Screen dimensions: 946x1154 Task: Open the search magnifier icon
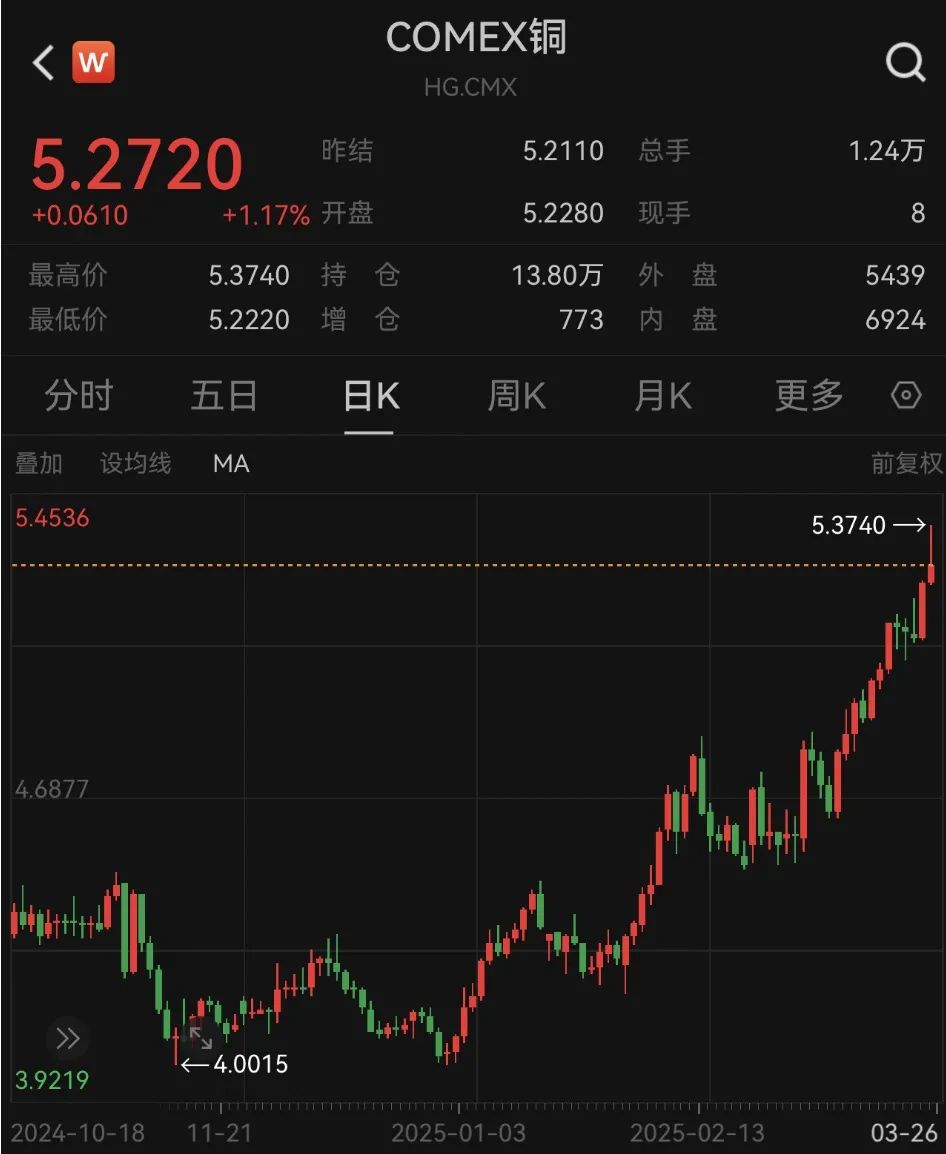click(905, 63)
